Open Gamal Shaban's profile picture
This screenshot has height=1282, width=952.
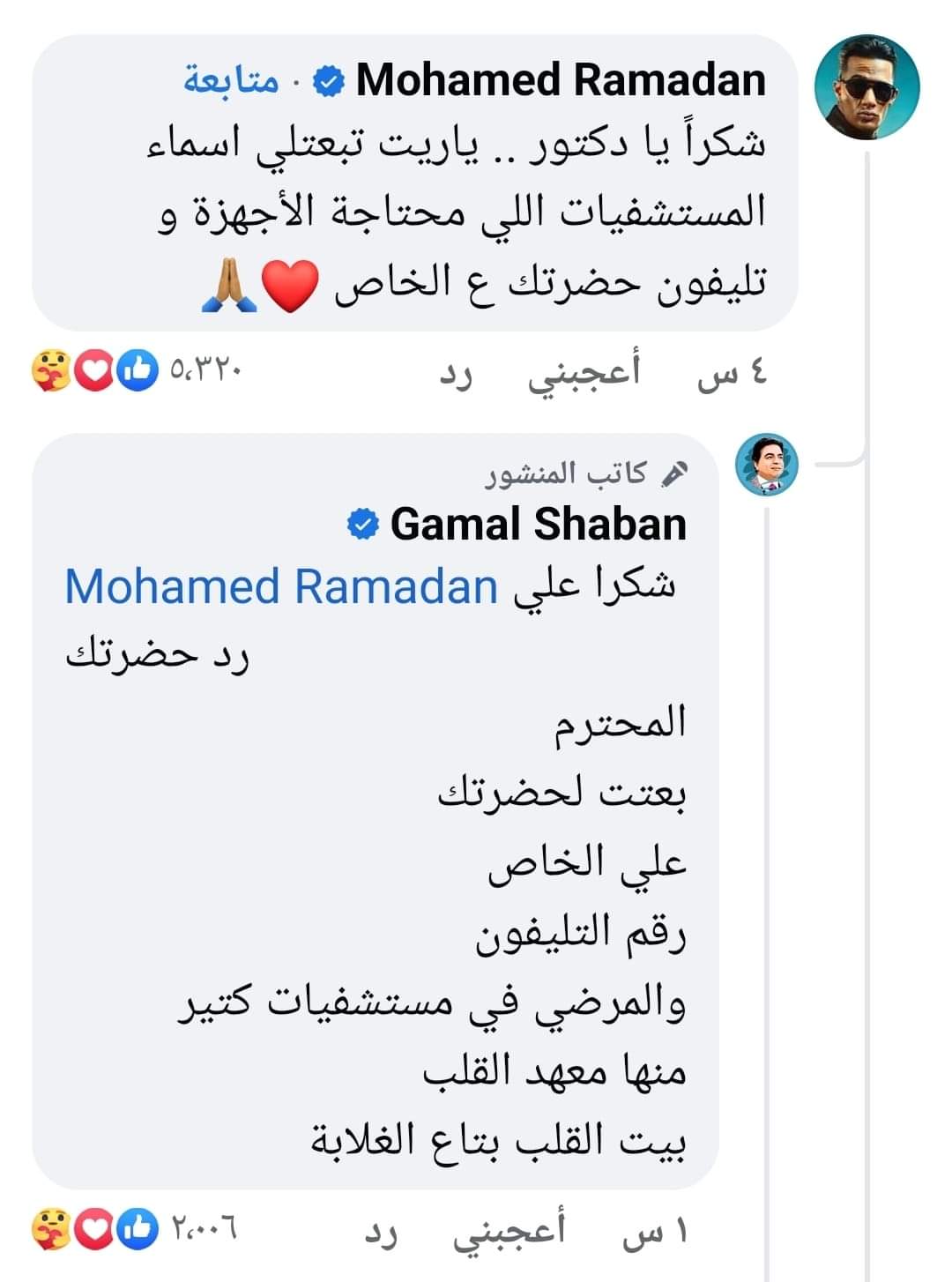[766, 464]
